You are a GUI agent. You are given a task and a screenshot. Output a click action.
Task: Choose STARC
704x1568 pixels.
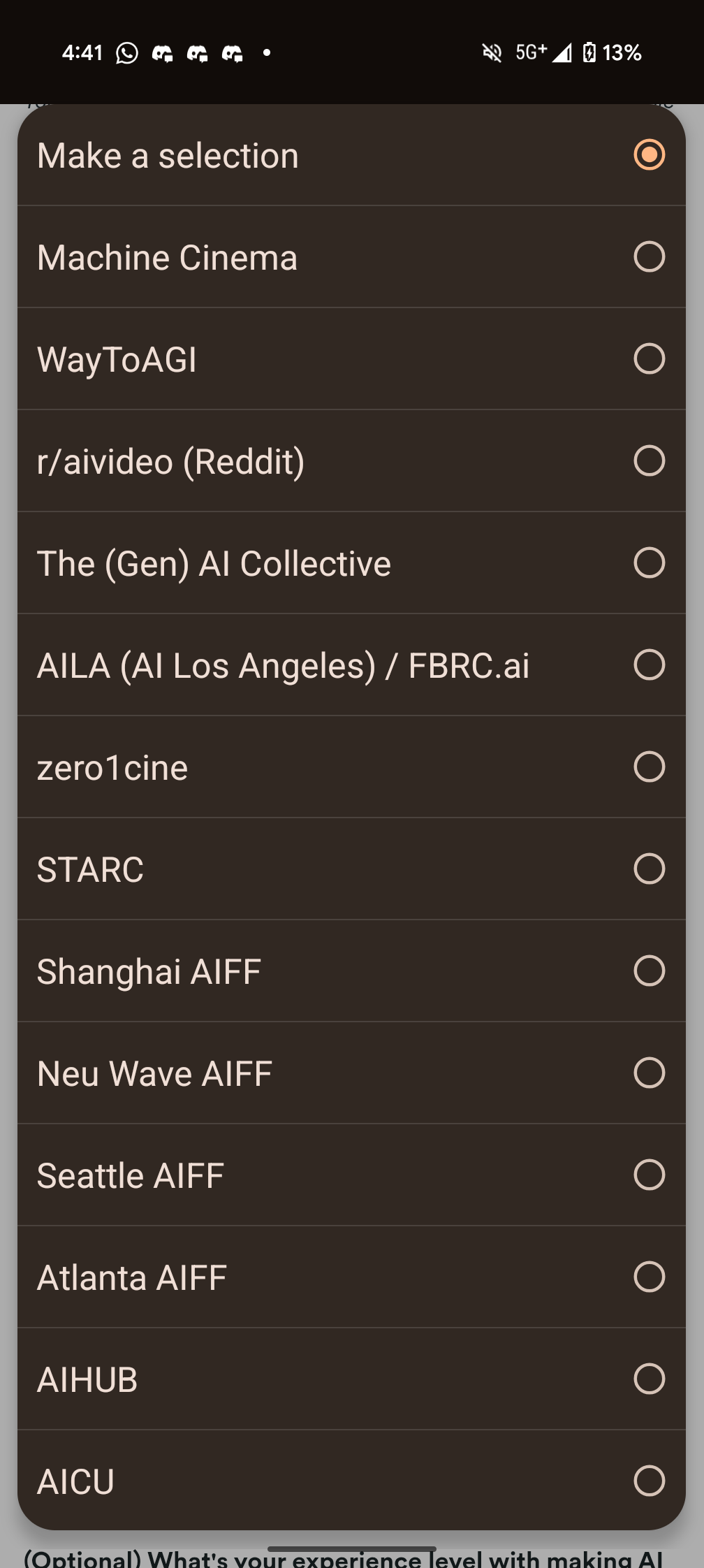[x=351, y=869]
